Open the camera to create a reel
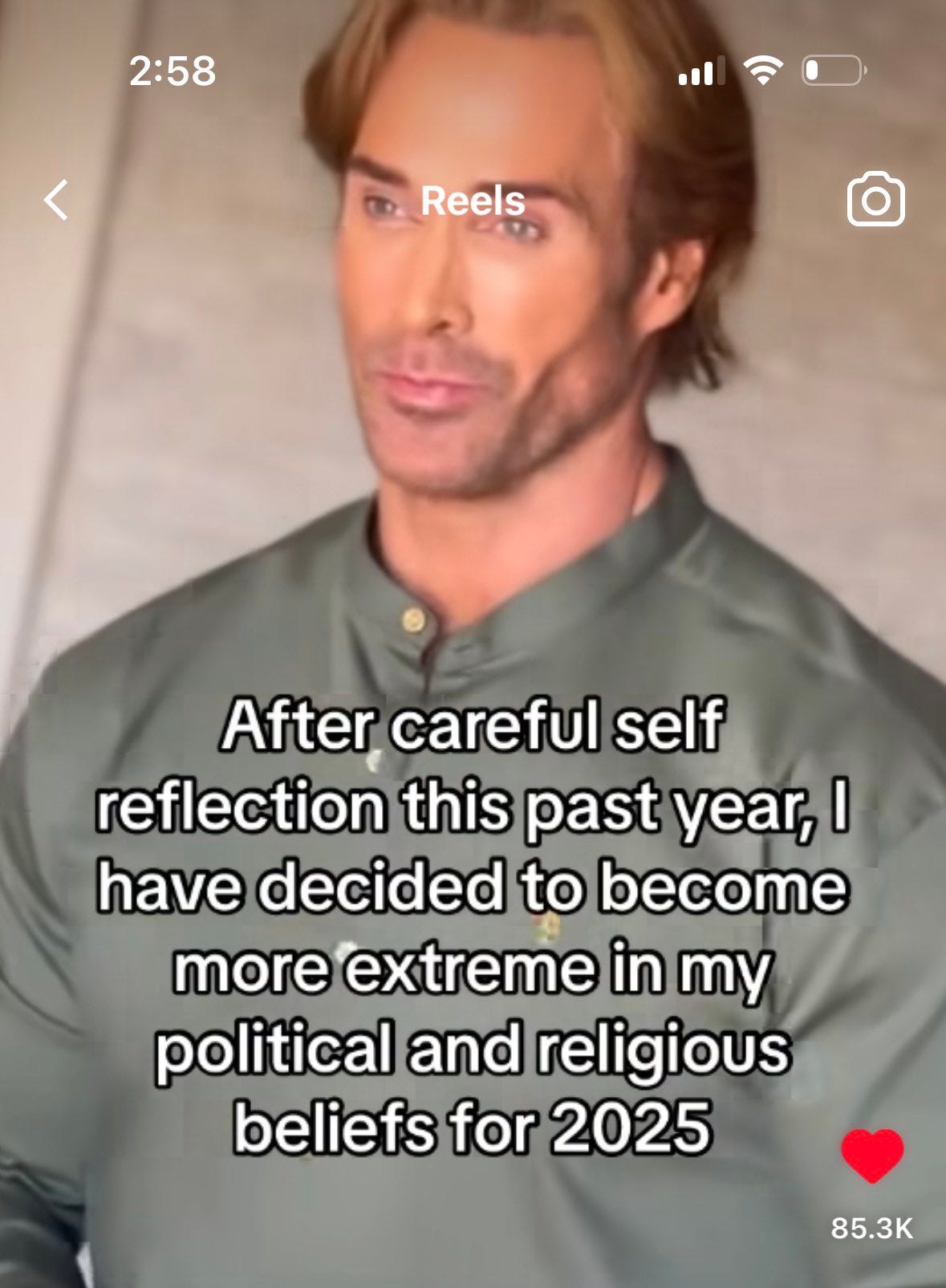The width and height of the screenshot is (946, 1288). 875,200
